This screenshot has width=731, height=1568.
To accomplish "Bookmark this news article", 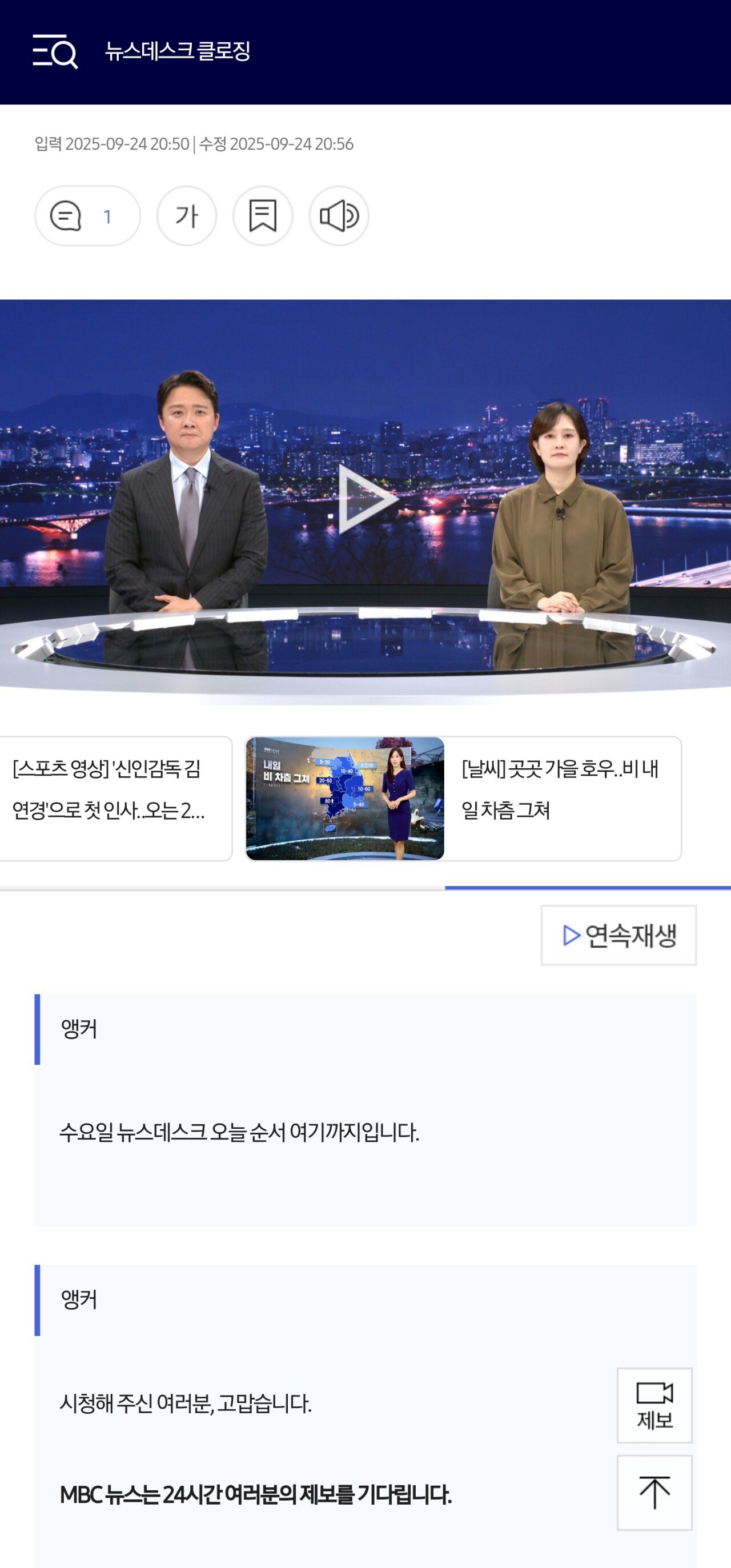I will (x=262, y=216).
